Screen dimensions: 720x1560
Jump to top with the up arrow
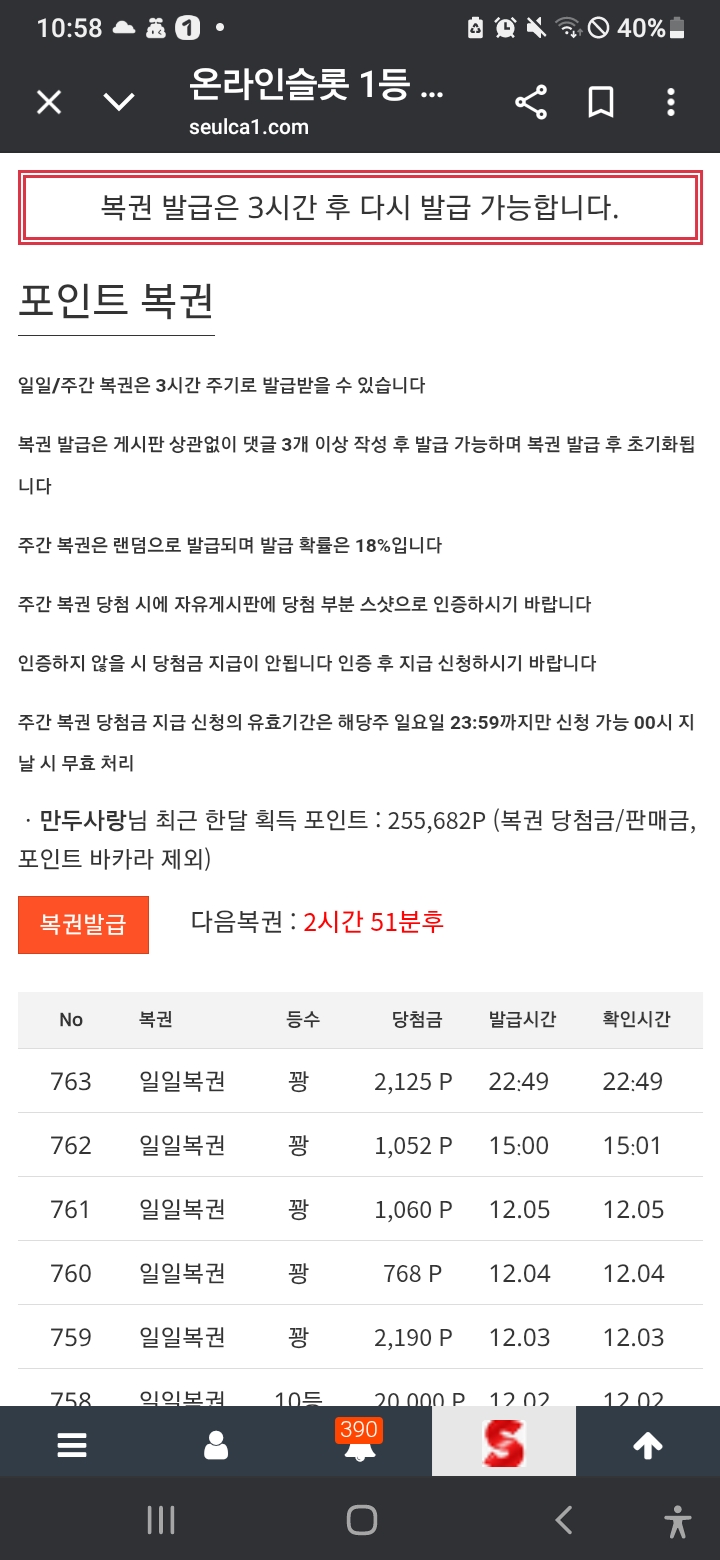[647, 1445]
